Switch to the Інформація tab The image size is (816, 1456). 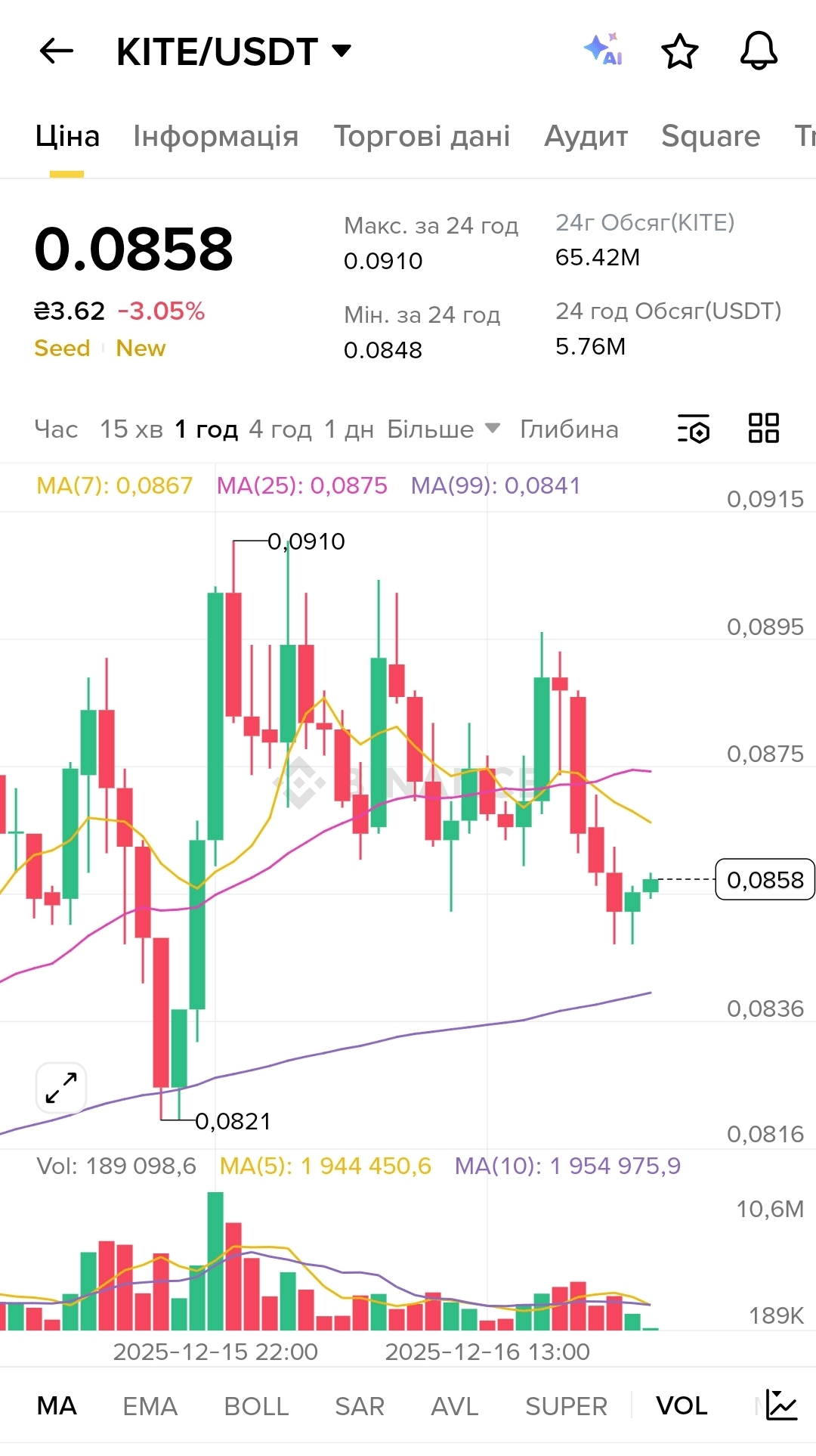(215, 137)
